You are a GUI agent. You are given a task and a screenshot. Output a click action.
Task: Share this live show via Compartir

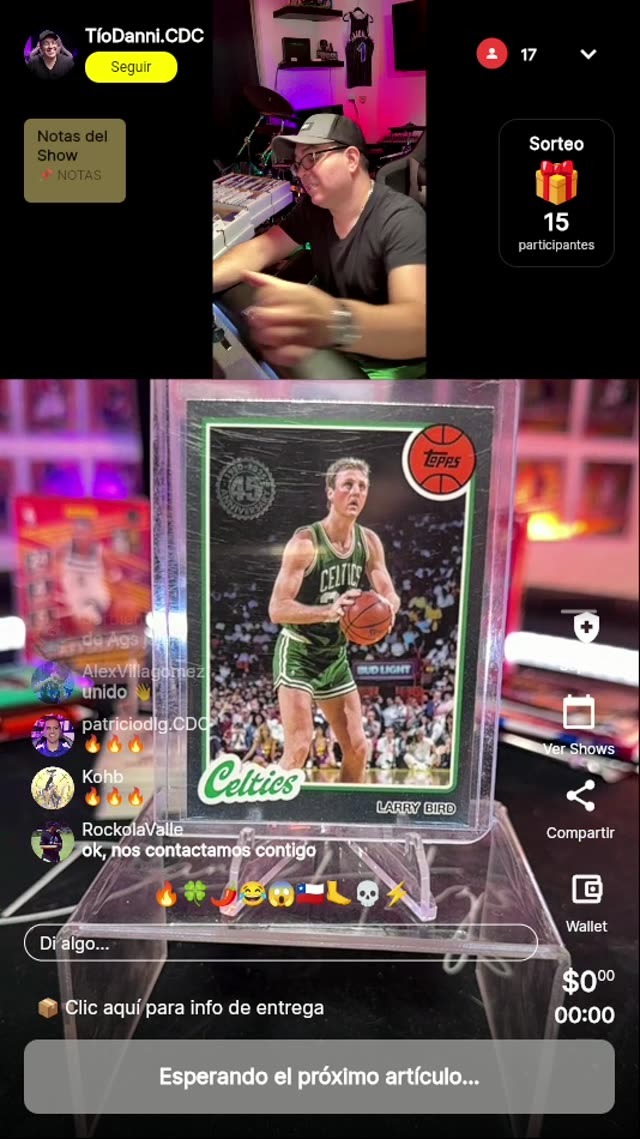coord(580,809)
